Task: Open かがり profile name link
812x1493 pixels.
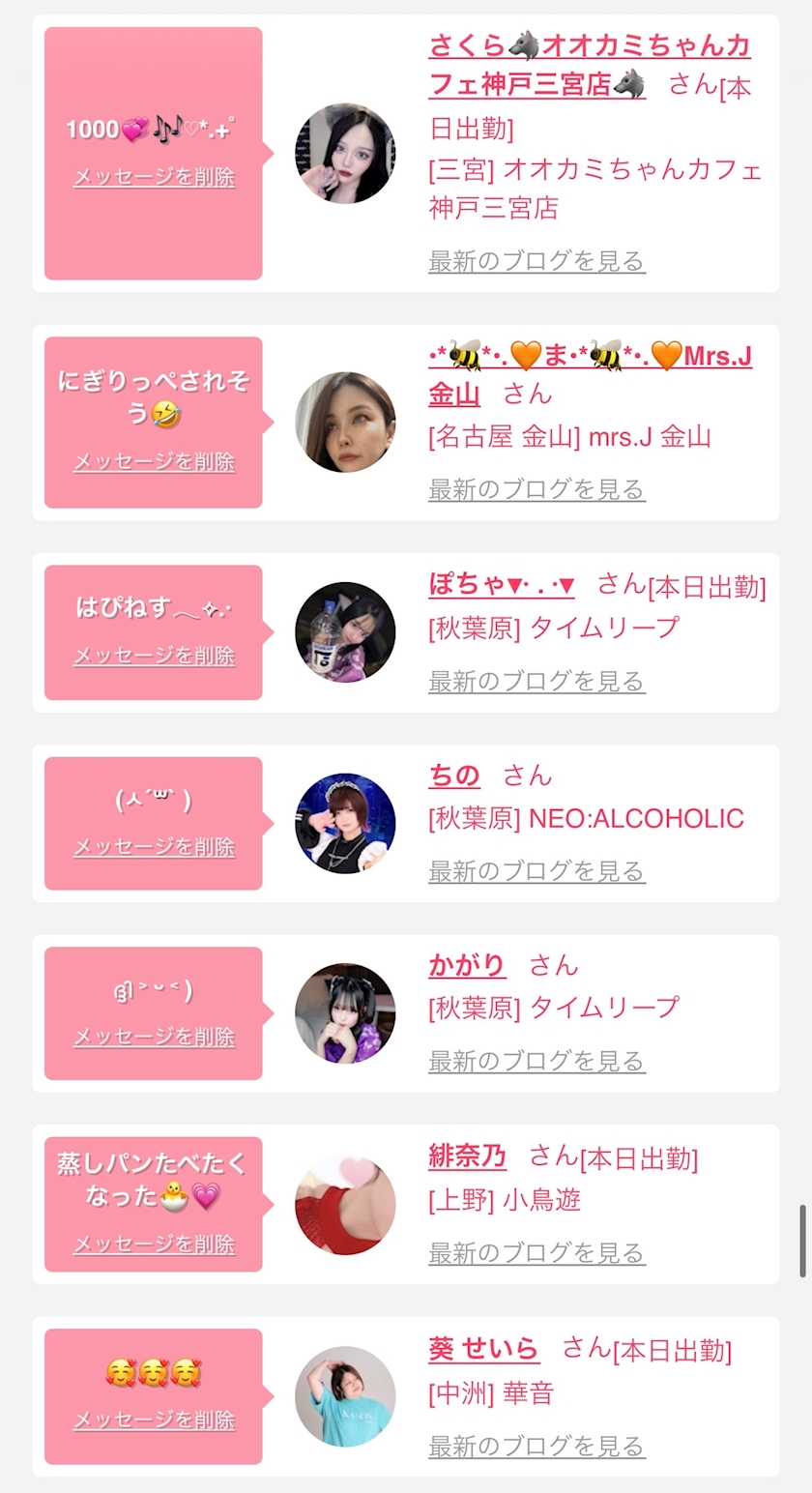Action: click(467, 965)
